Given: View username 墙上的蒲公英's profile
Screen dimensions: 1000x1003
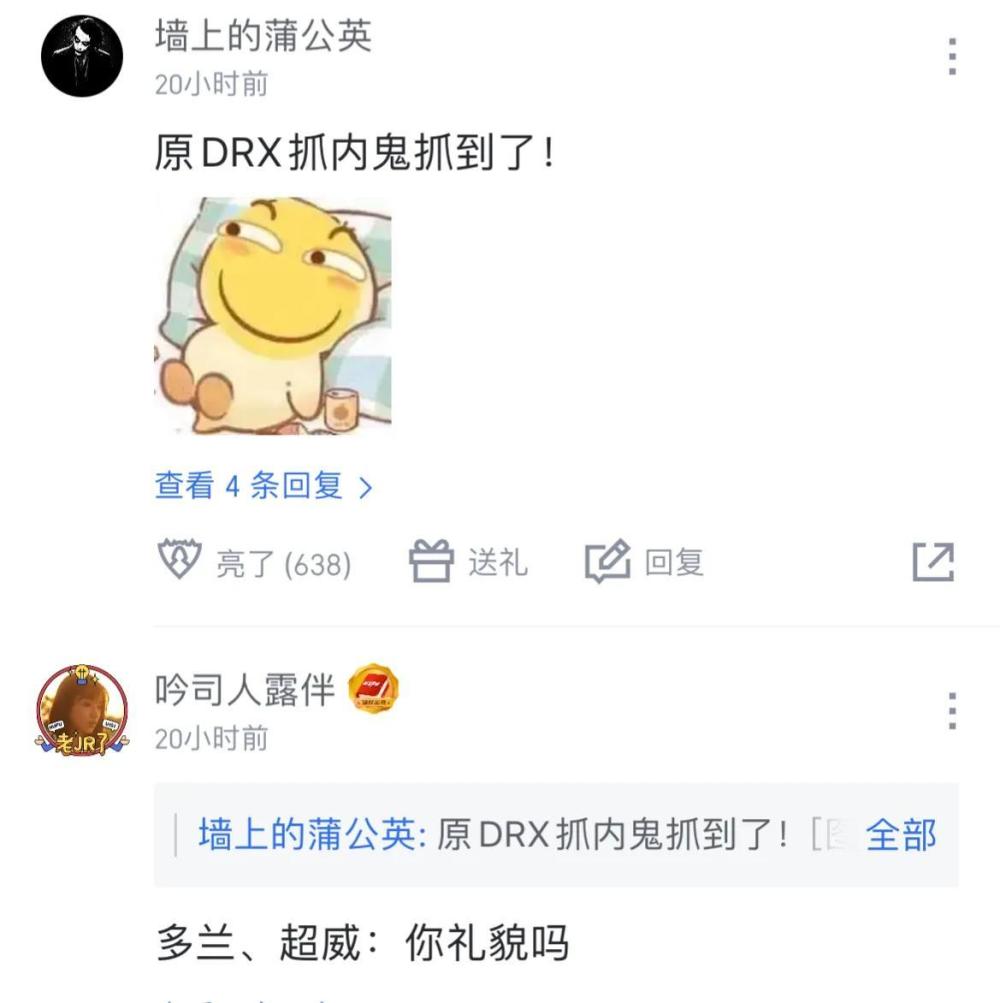Looking at the screenshot, I should coord(263,36).
